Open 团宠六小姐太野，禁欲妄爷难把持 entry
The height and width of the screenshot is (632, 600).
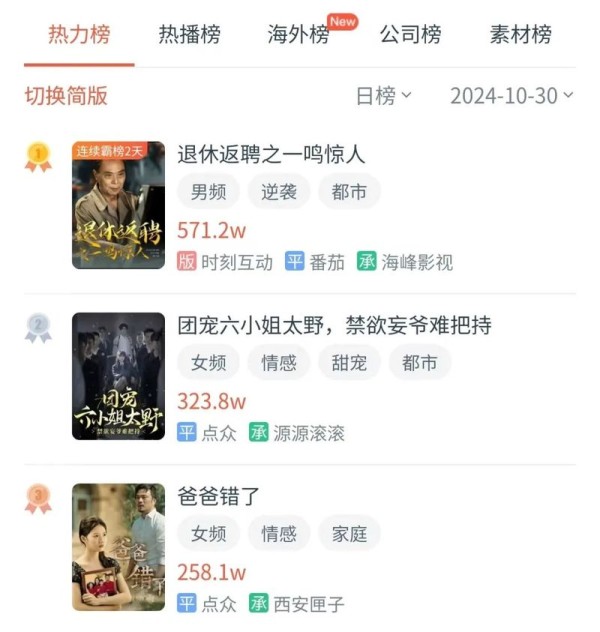point(334,326)
